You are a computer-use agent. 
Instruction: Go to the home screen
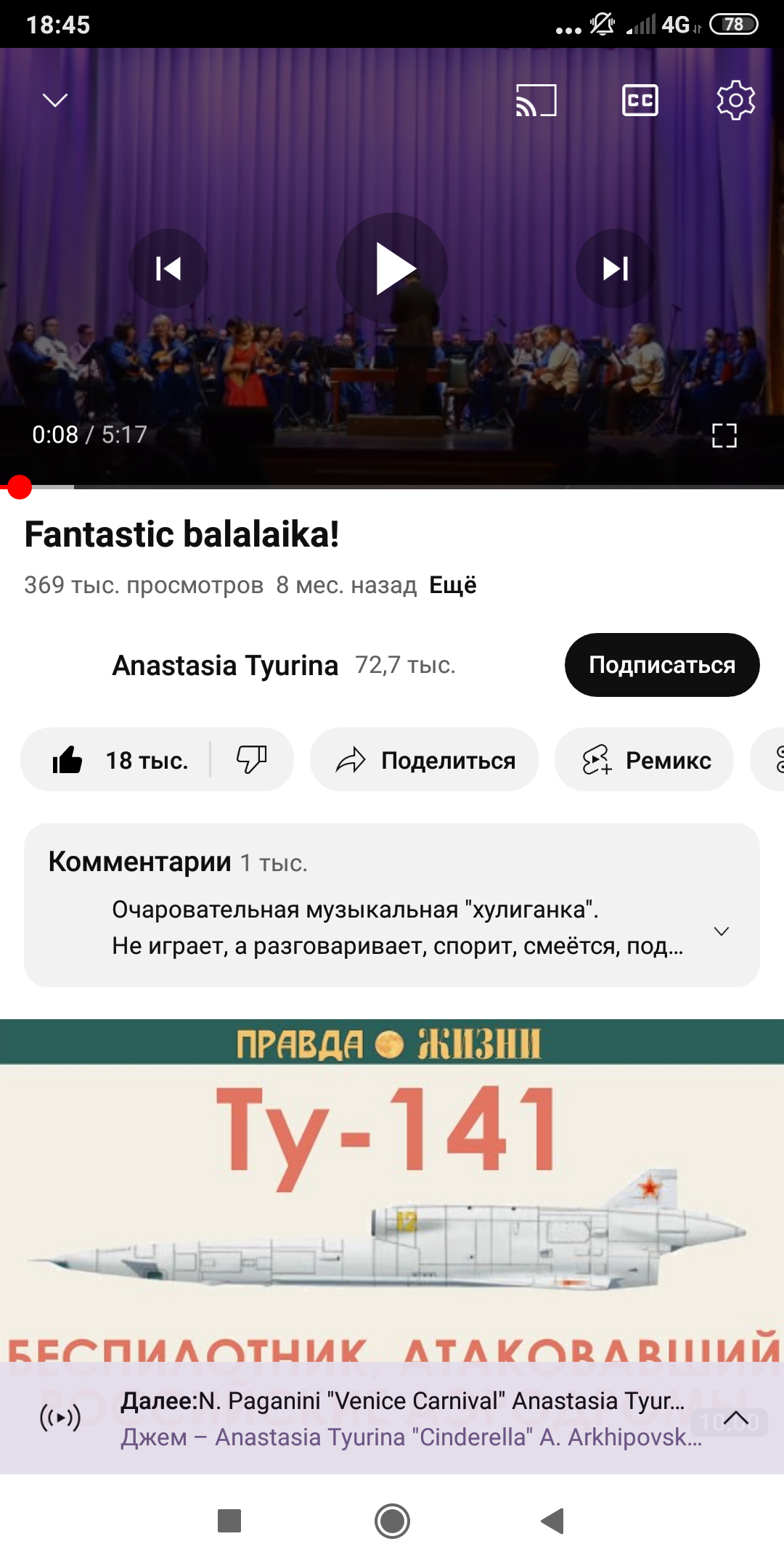point(392,1520)
